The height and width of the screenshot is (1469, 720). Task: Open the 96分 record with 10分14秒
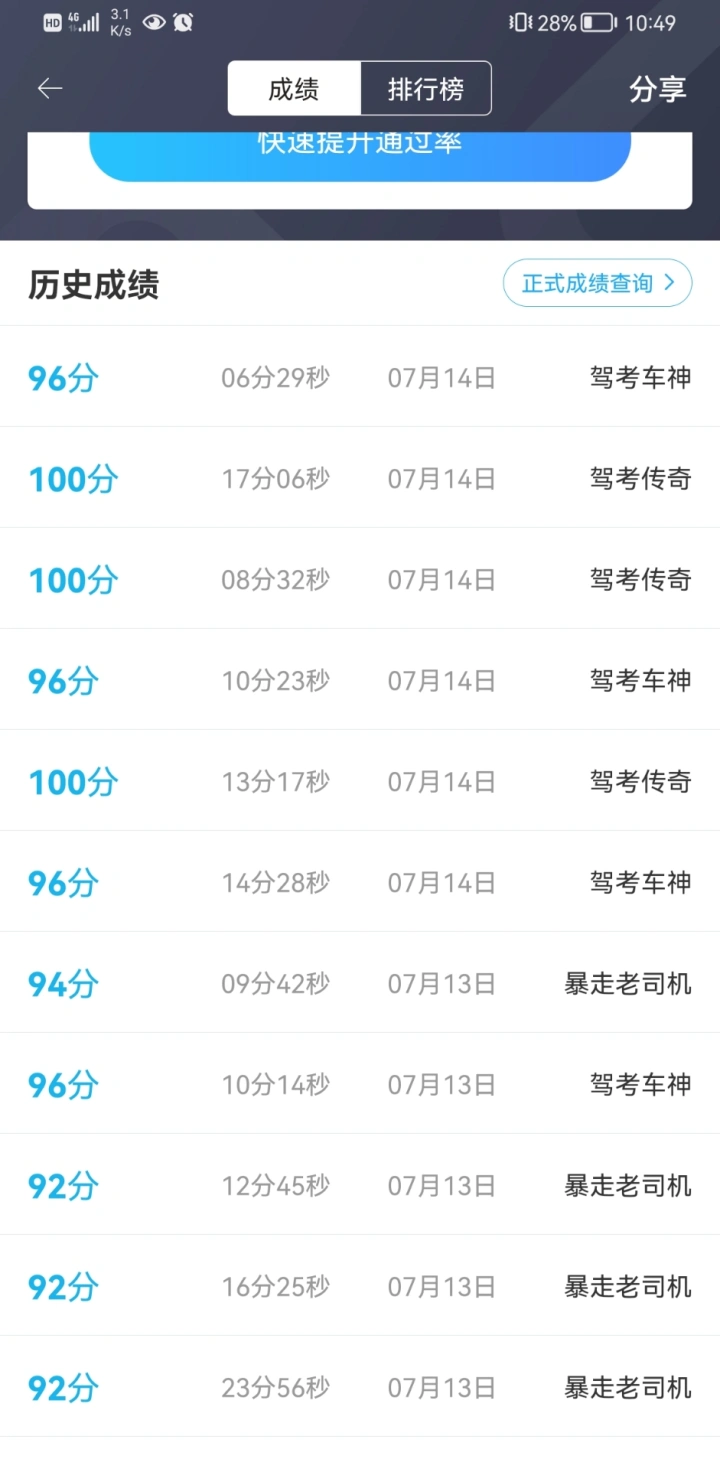(360, 1084)
